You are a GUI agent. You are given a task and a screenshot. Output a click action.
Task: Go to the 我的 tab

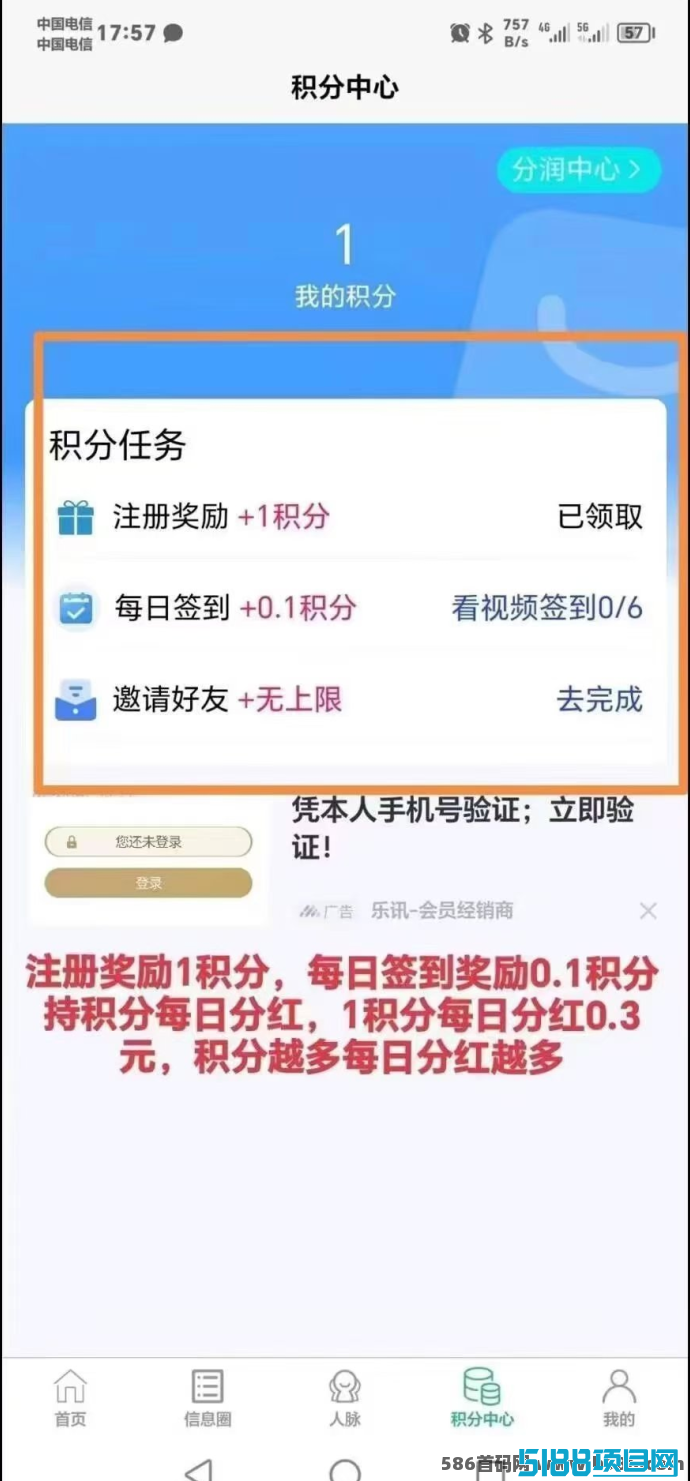point(619,1398)
